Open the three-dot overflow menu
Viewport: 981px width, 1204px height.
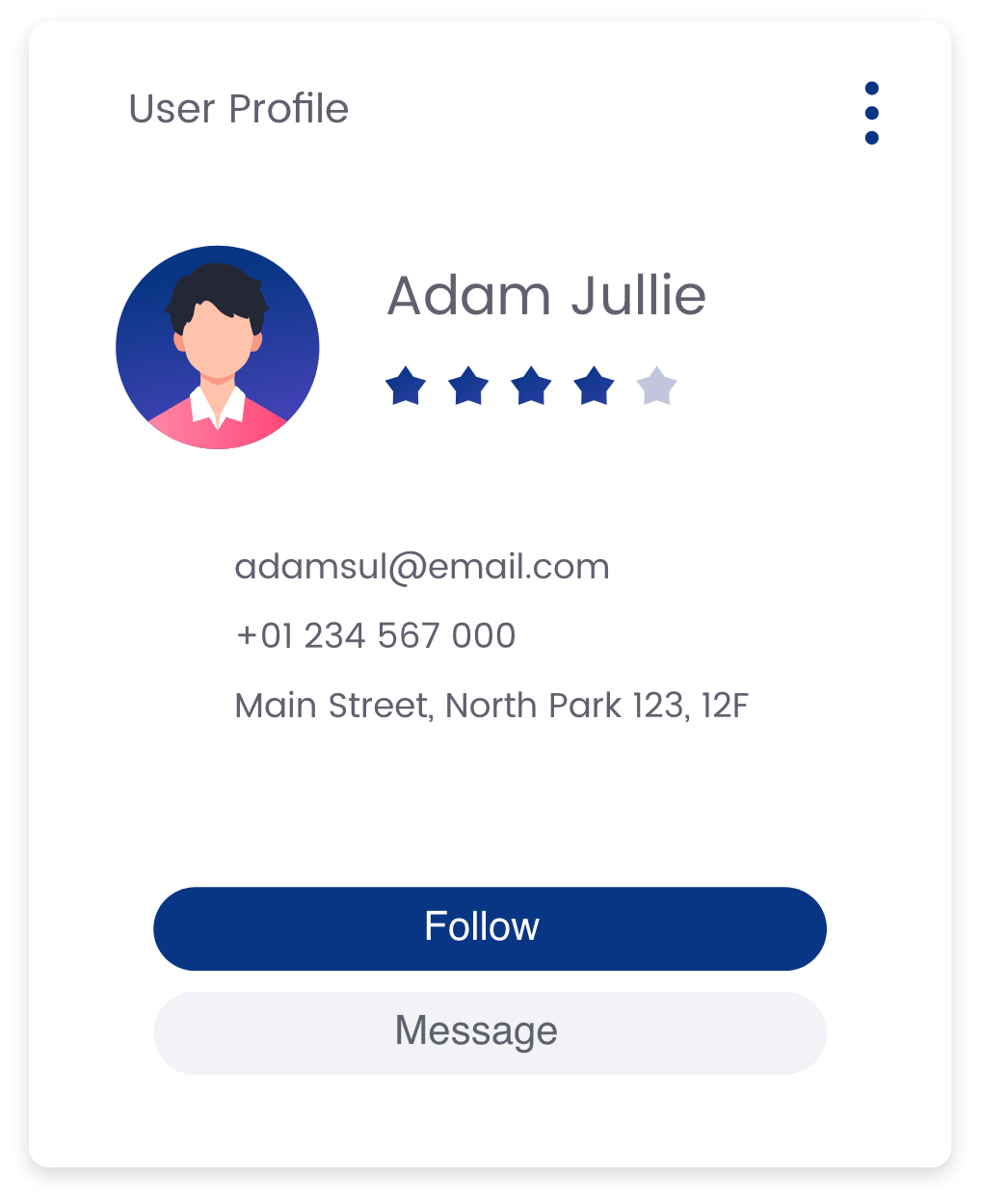[x=871, y=113]
